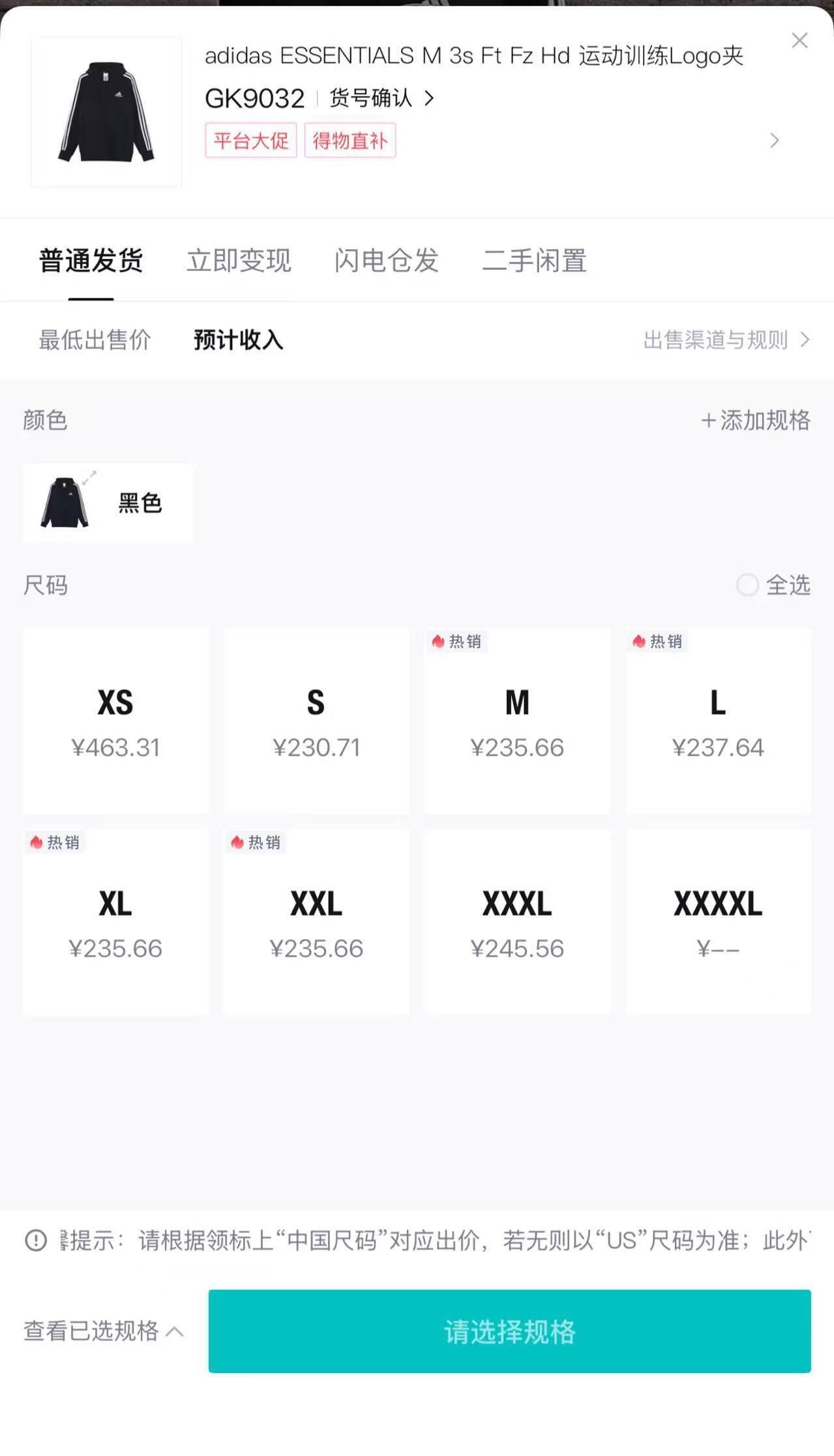
Task: Close the selling options sheet
Action: click(799, 40)
